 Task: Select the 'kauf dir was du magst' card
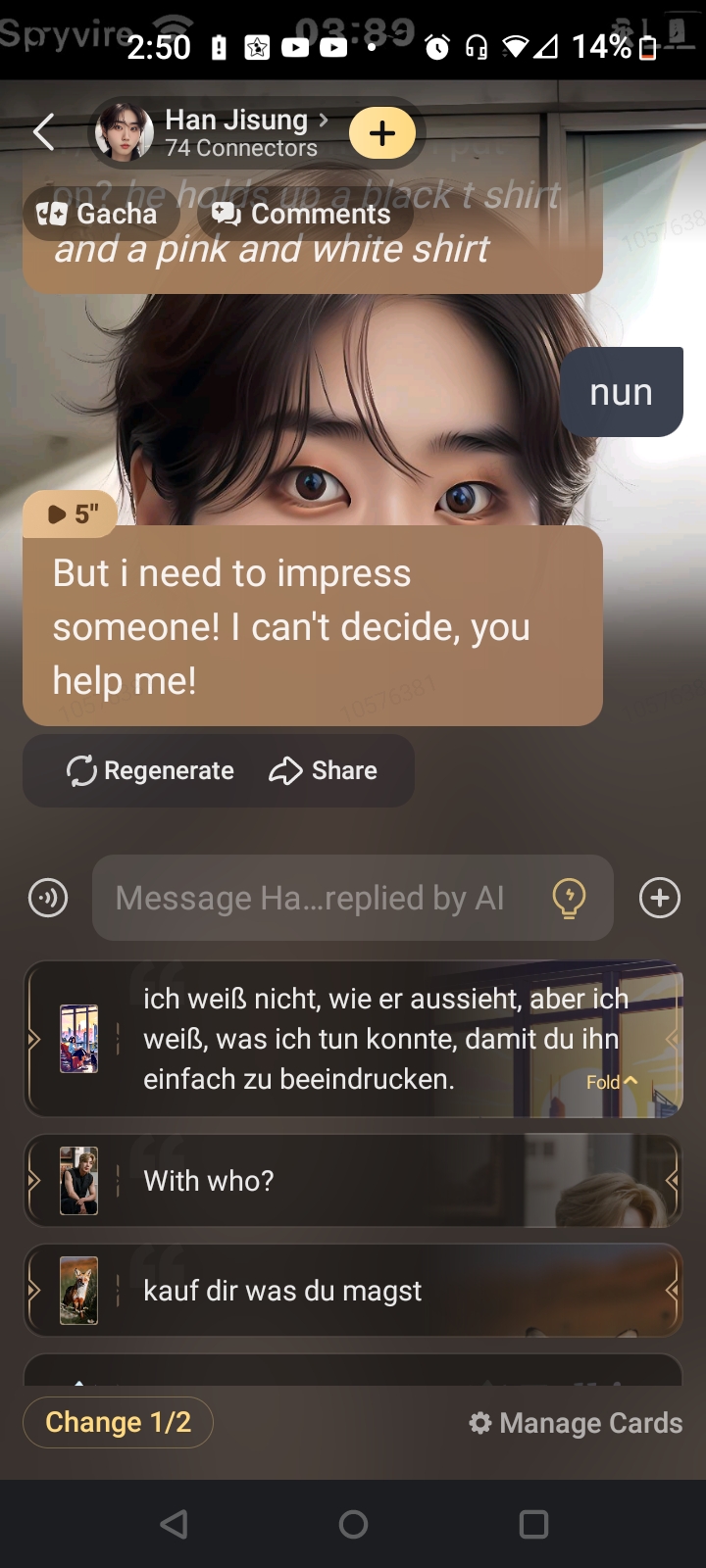point(353,1291)
